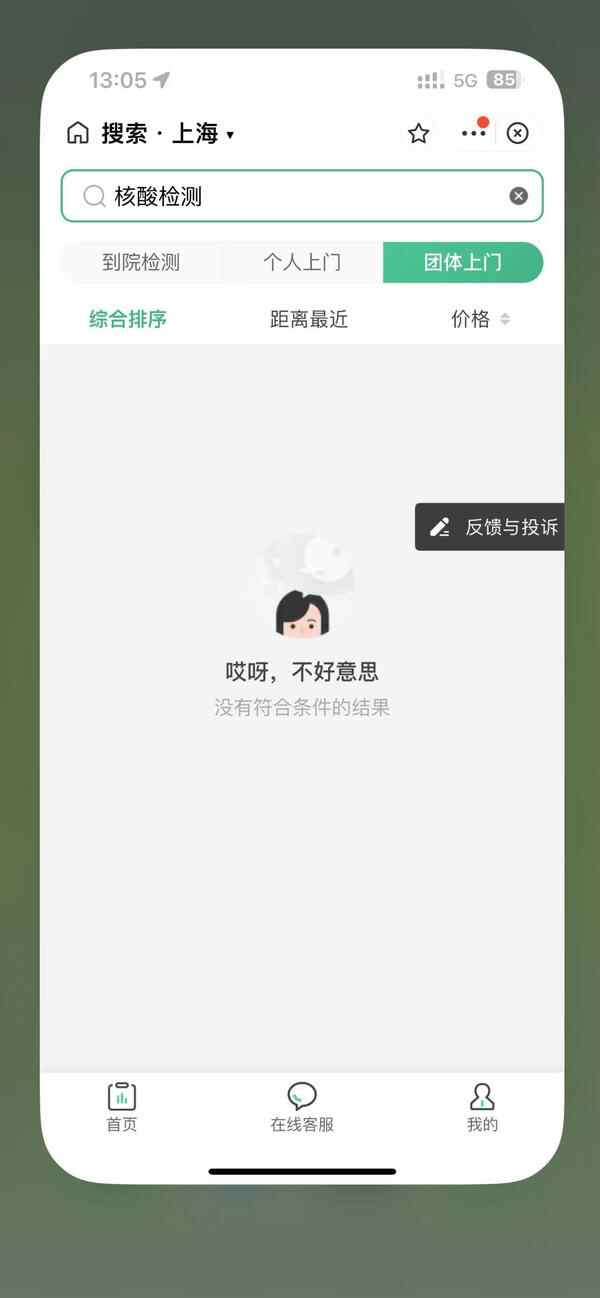Open 在线客服 support
Image resolution: width=600 pixels, height=1298 pixels.
(x=302, y=1106)
